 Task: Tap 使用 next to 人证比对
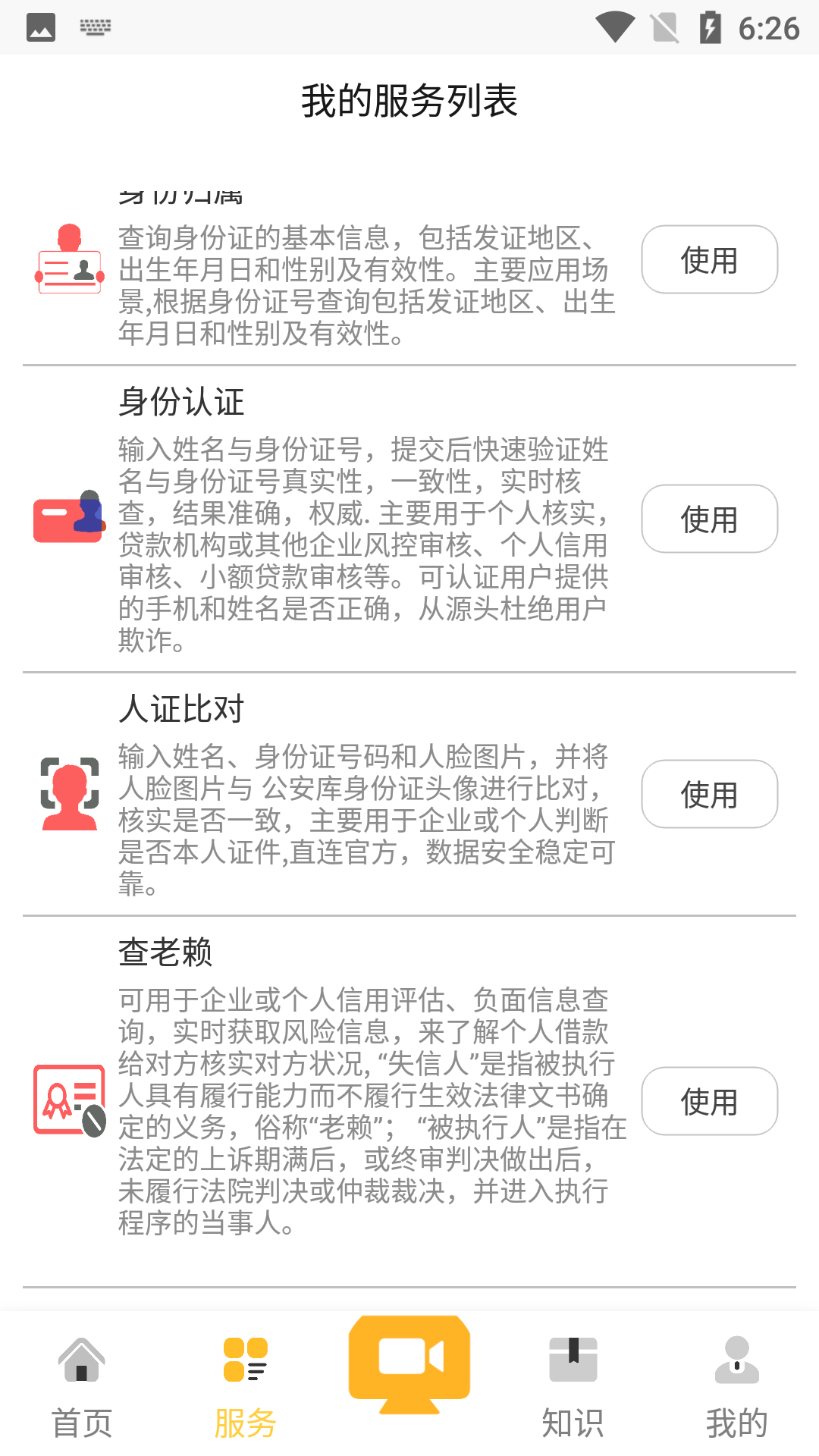pos(709,794)
